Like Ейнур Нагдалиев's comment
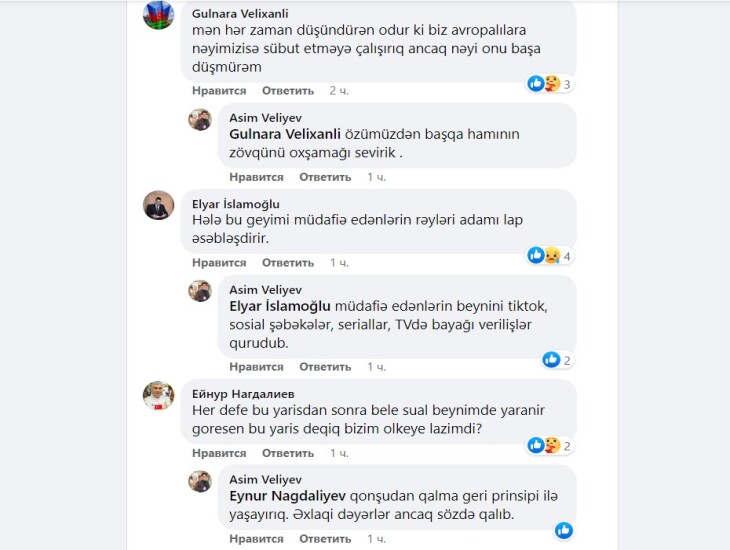The image size is (730, 550). click(219, 453)
